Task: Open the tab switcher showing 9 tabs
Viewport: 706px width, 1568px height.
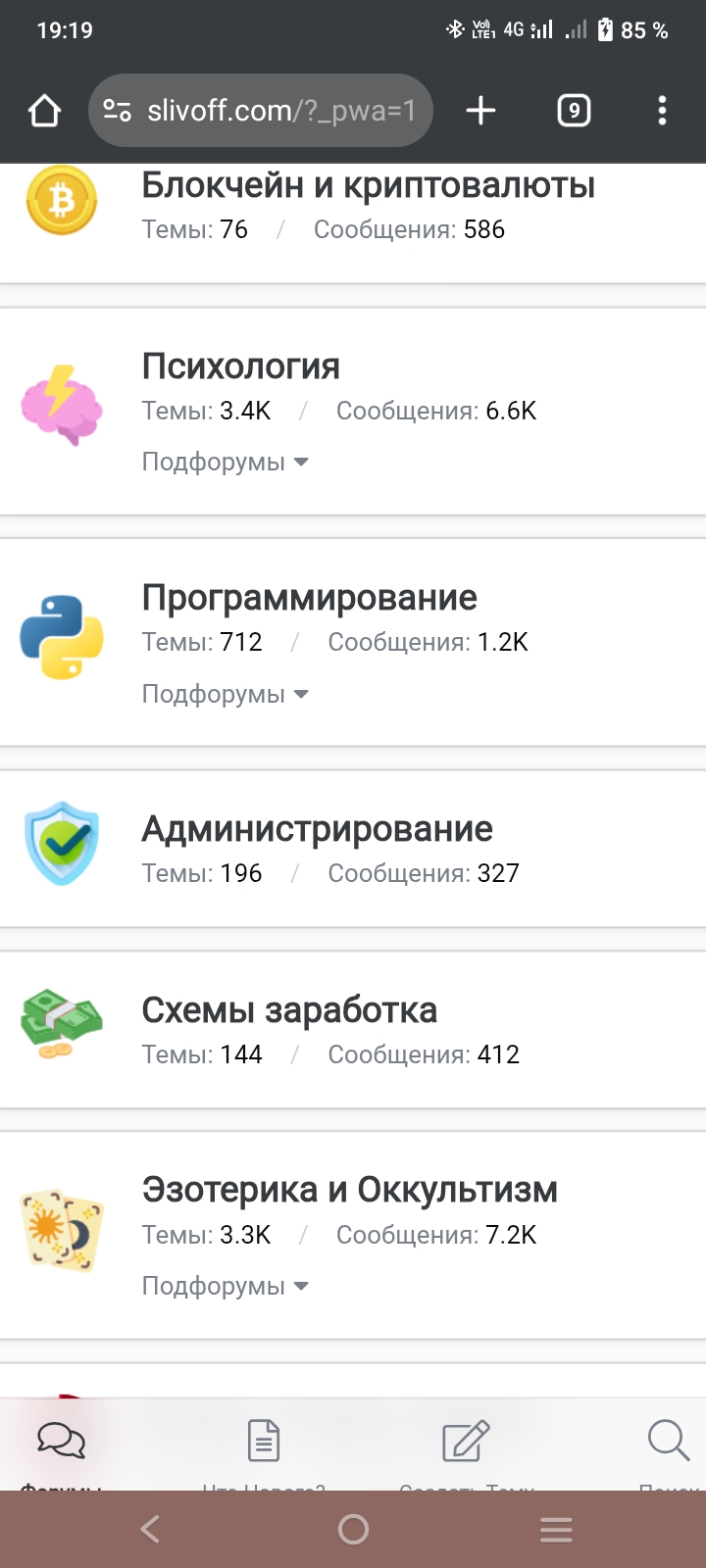Action: (x=574, y=111)
